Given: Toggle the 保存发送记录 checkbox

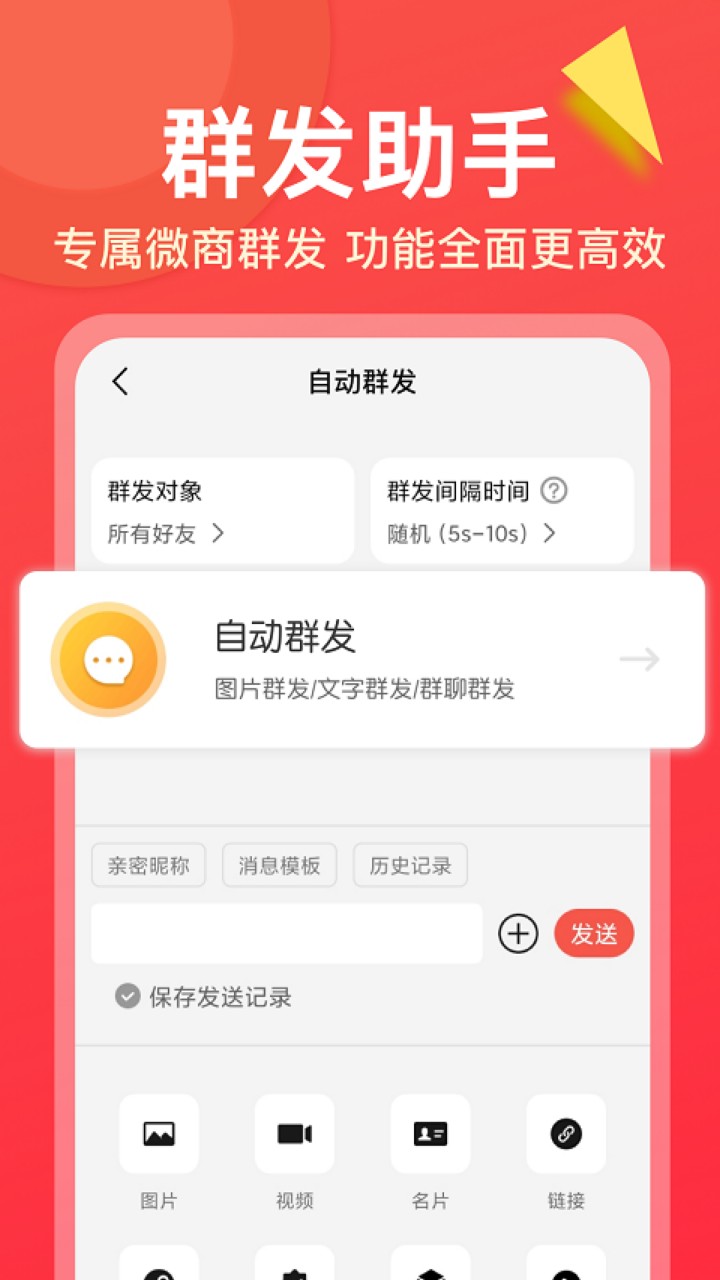Looking at the screenshot, I should (126, 996).
